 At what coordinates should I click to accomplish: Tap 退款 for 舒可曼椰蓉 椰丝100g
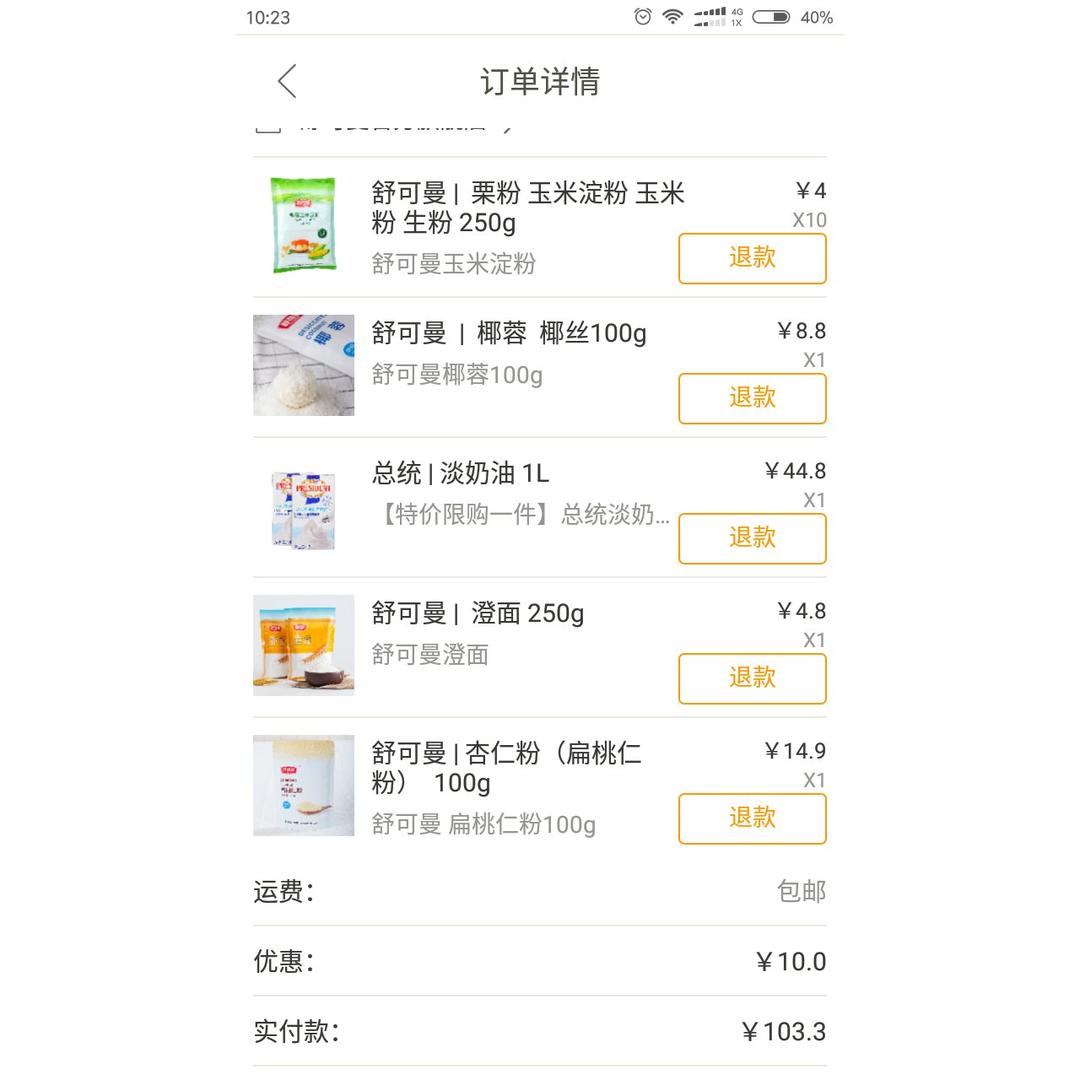pos(752,398)
